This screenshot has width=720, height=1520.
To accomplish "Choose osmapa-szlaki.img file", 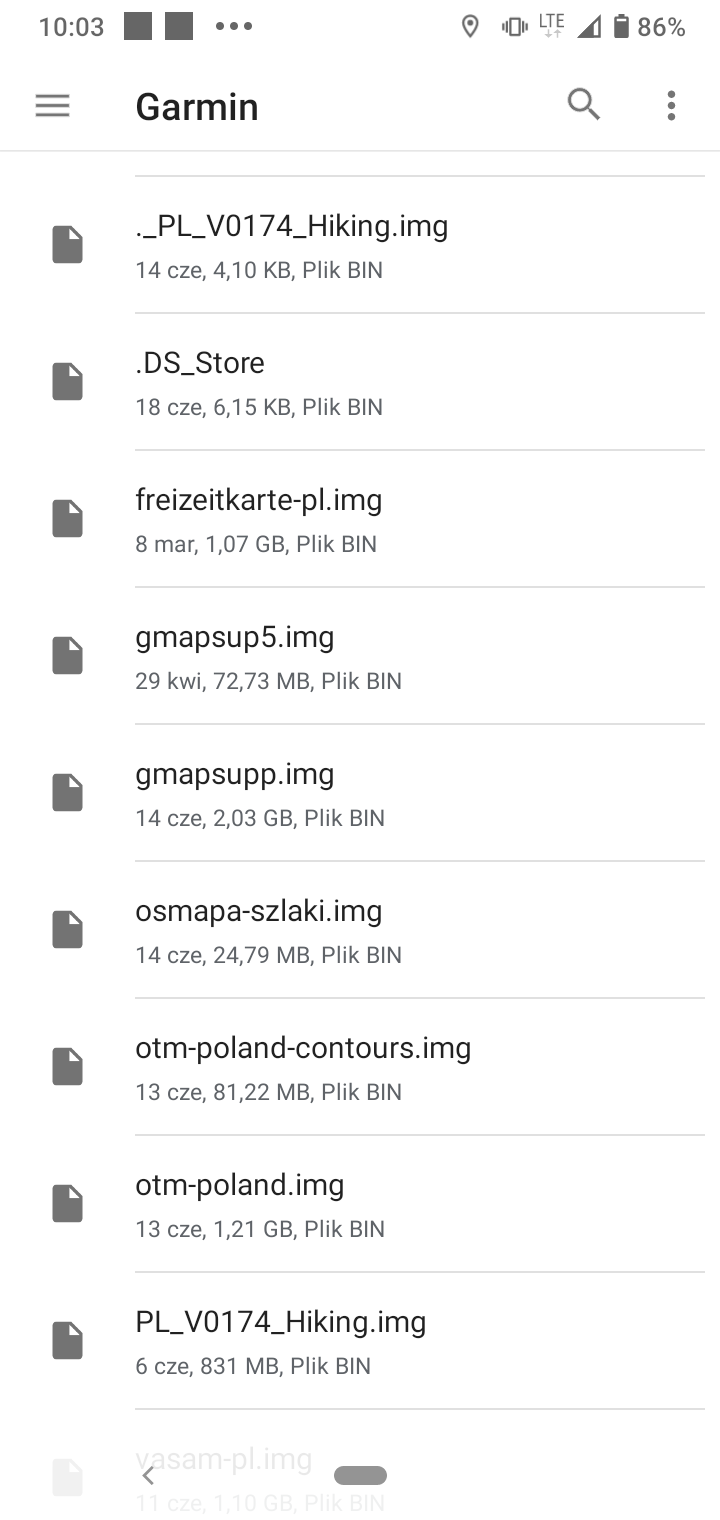I will click(x=360, y=930).
